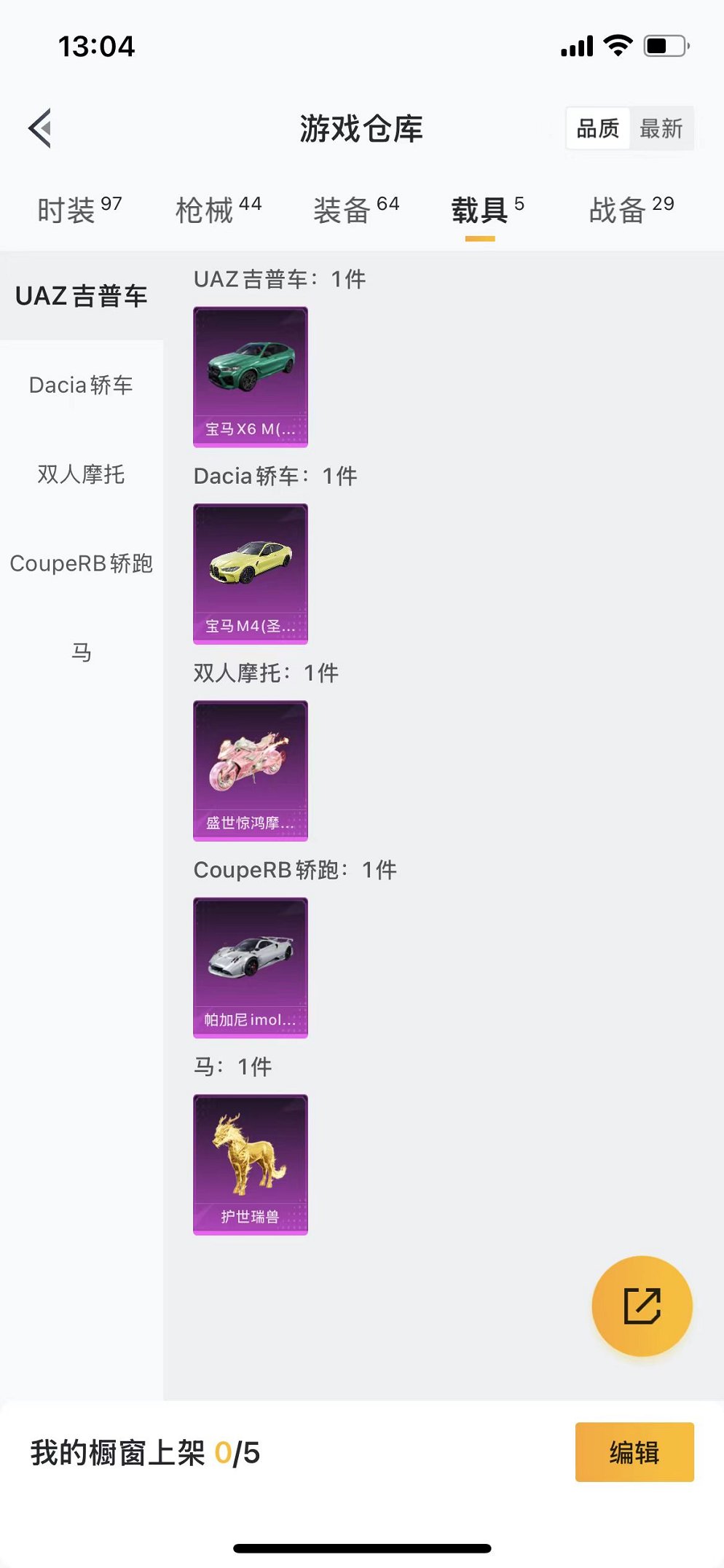
Task: View the 护世瑞兽 mount item
Action: click(251, 1164)
